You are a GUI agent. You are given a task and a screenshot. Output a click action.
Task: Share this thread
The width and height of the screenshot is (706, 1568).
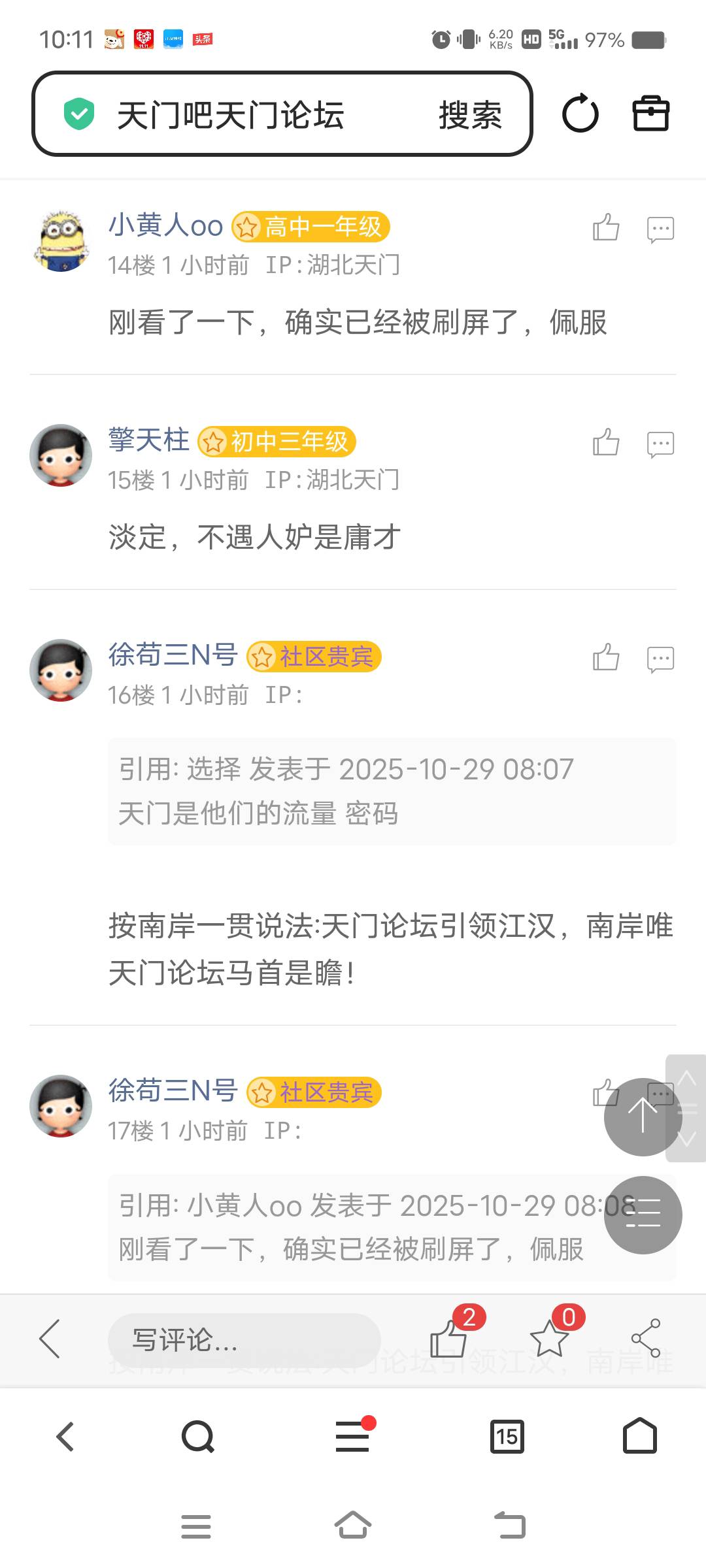click(x=646, y=1339)
